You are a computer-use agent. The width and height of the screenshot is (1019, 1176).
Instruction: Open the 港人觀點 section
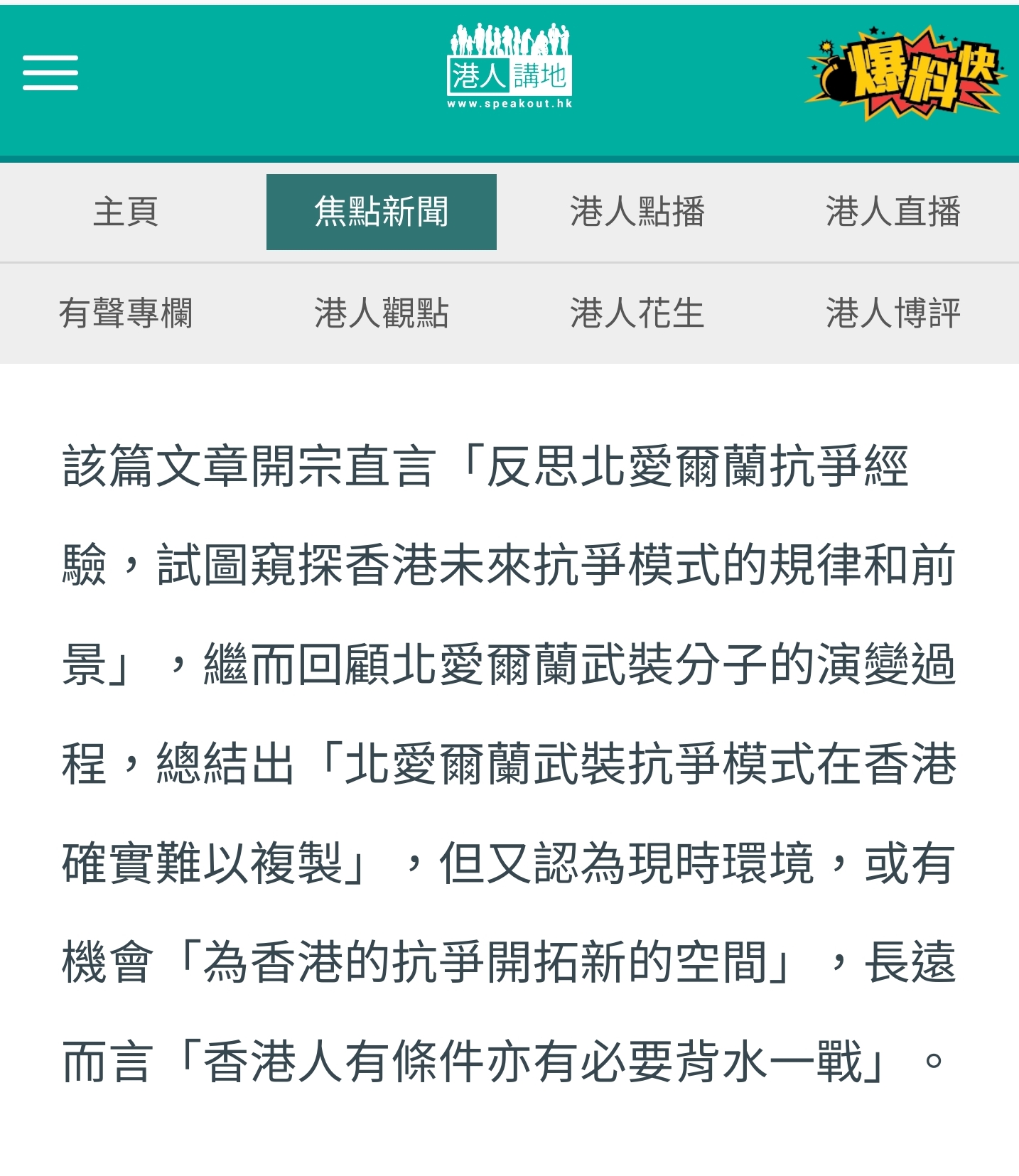click(x=381, y=313)
